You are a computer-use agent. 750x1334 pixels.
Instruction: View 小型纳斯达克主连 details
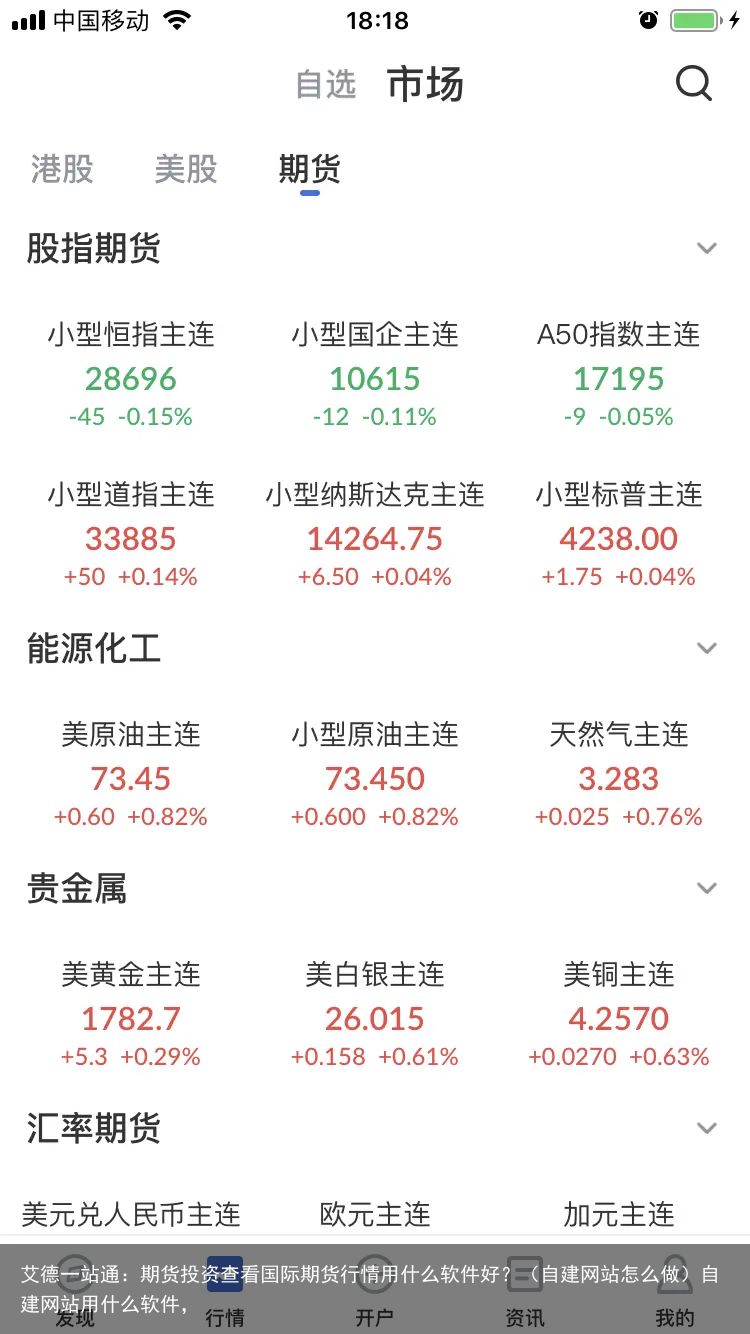[375, 535]
